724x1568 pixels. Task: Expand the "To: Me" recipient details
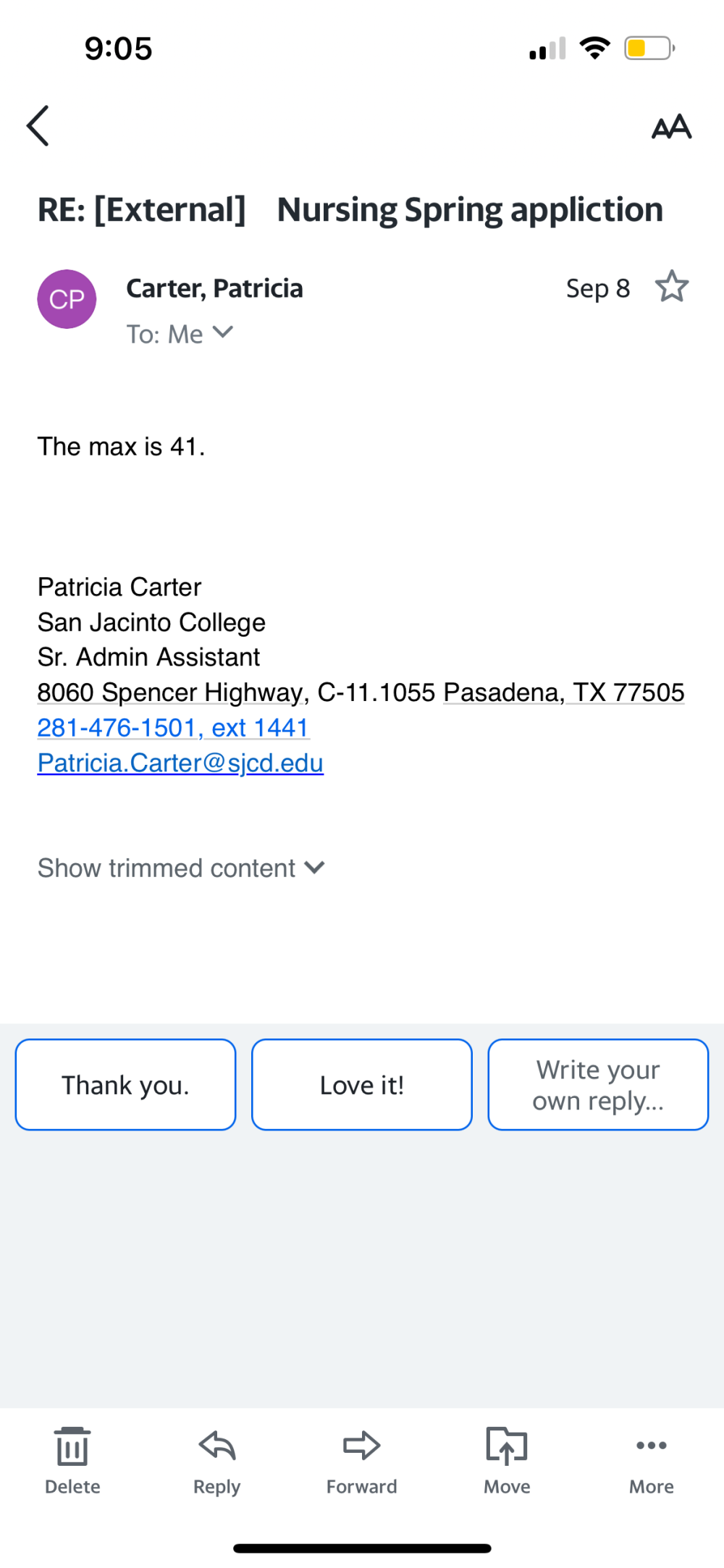coord(180,334)
